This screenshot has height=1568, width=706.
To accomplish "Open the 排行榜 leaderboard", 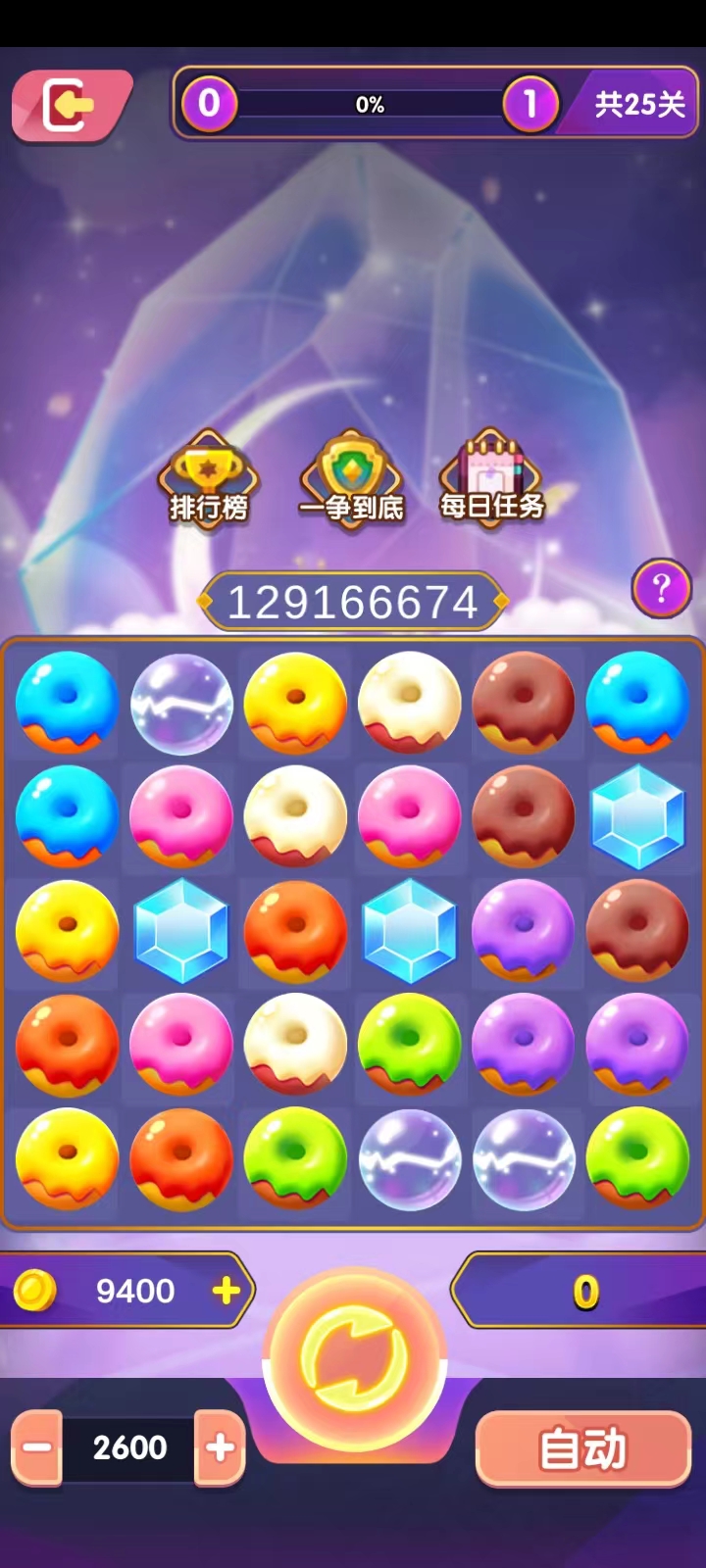I will coord(208,480).
